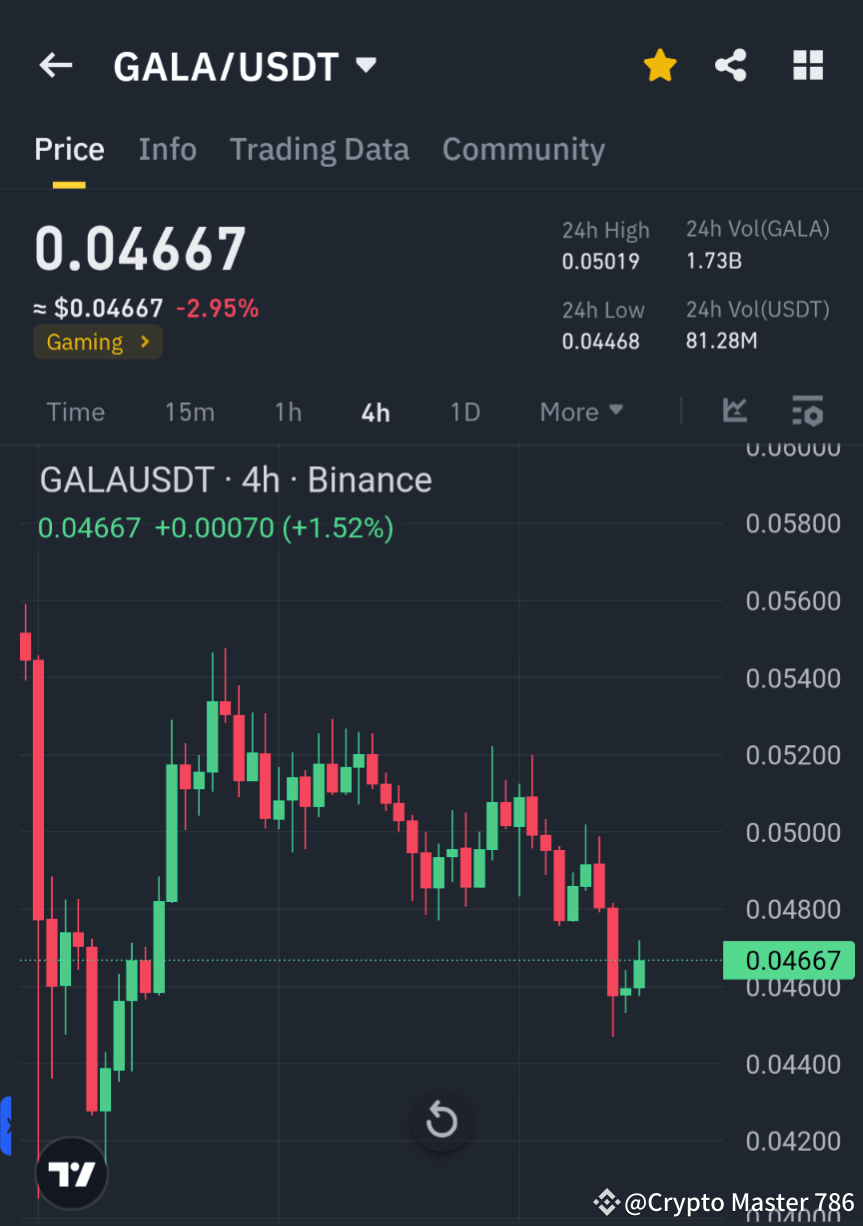Screen dimensions: 863x1226
Task: Open the Time interval option
Action: [x=75, y=411]
